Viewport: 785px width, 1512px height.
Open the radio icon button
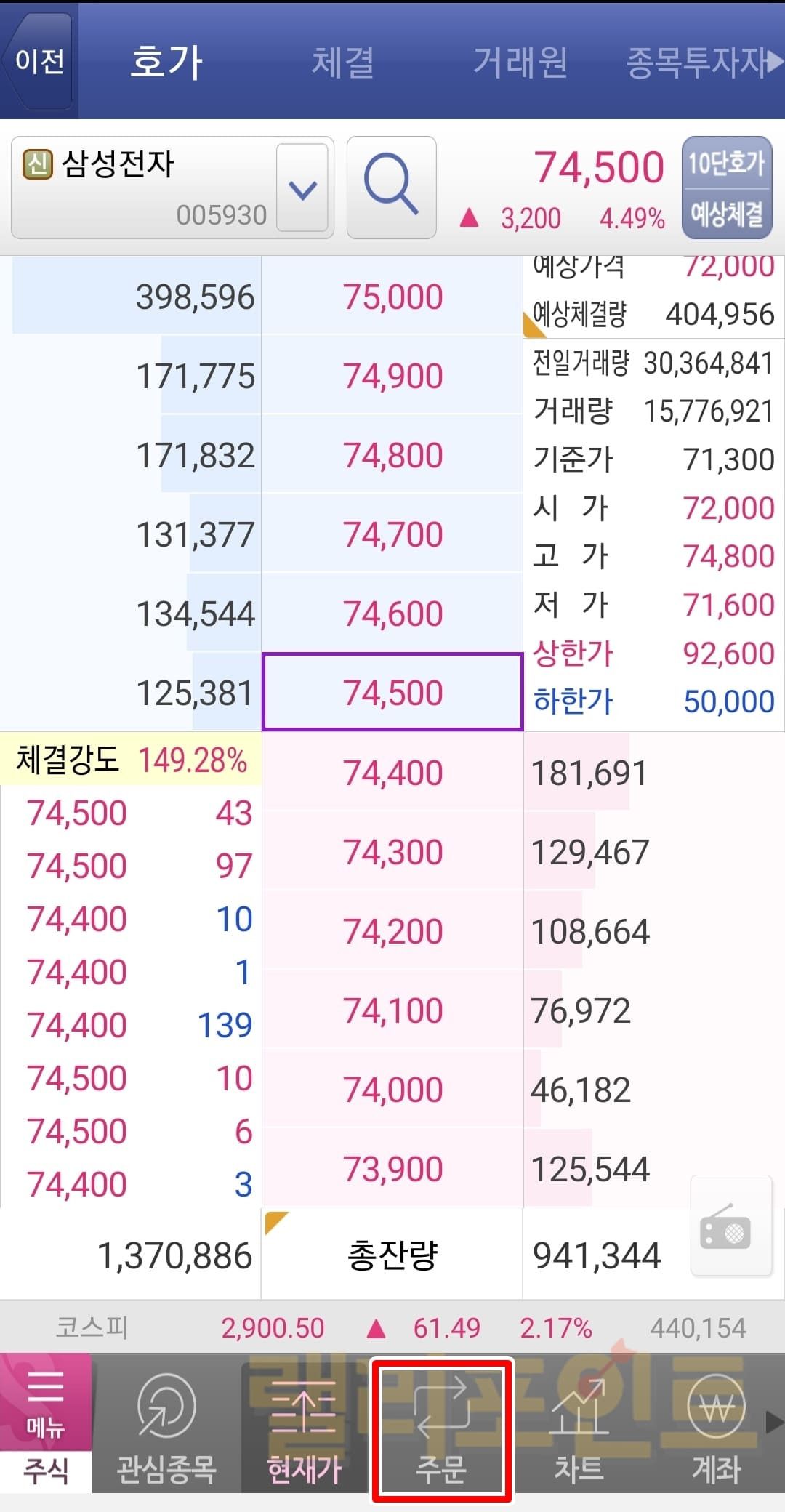coord(730,1226)
